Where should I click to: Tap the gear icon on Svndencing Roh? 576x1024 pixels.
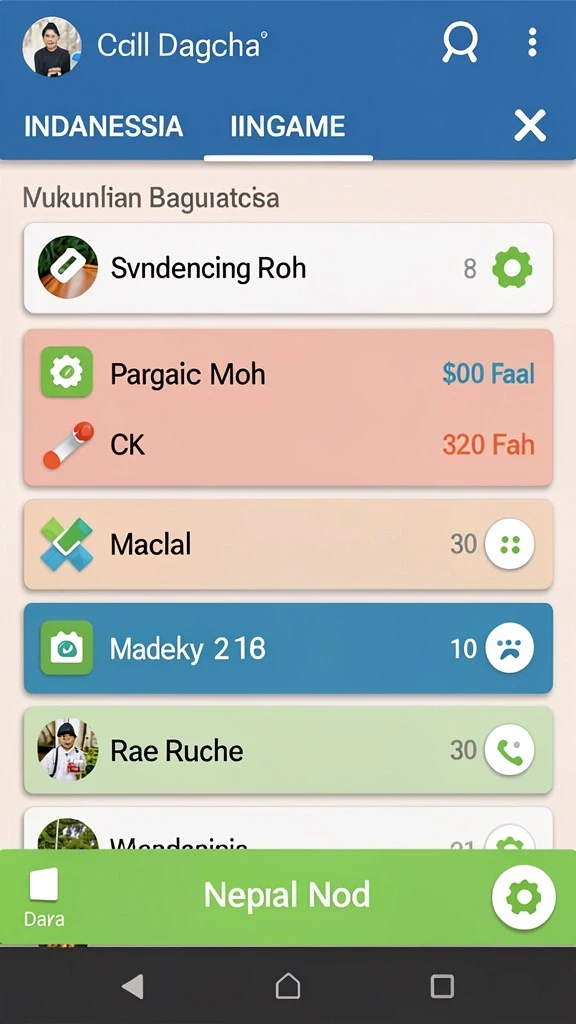(512, 268)
